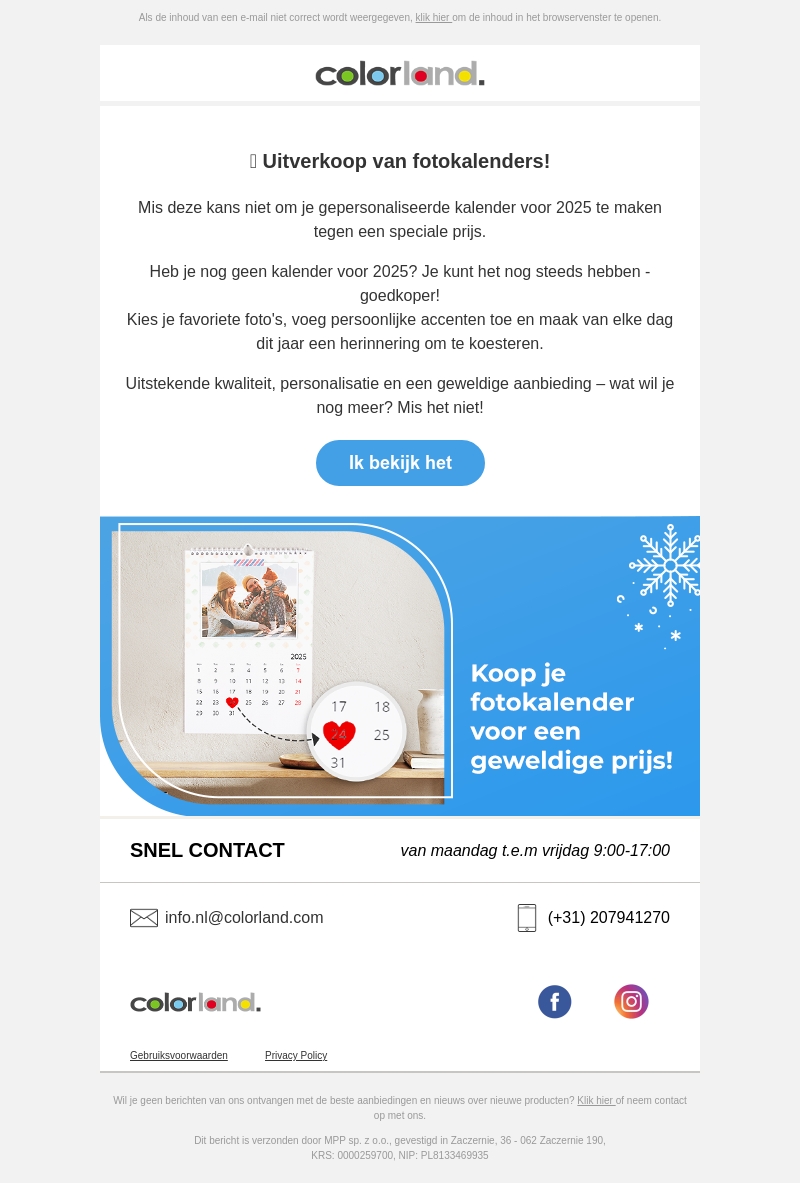This screenshot has width=800, height=1183.
Task: Open Colorland's Instagram profile
Action: click(631, 1001)
